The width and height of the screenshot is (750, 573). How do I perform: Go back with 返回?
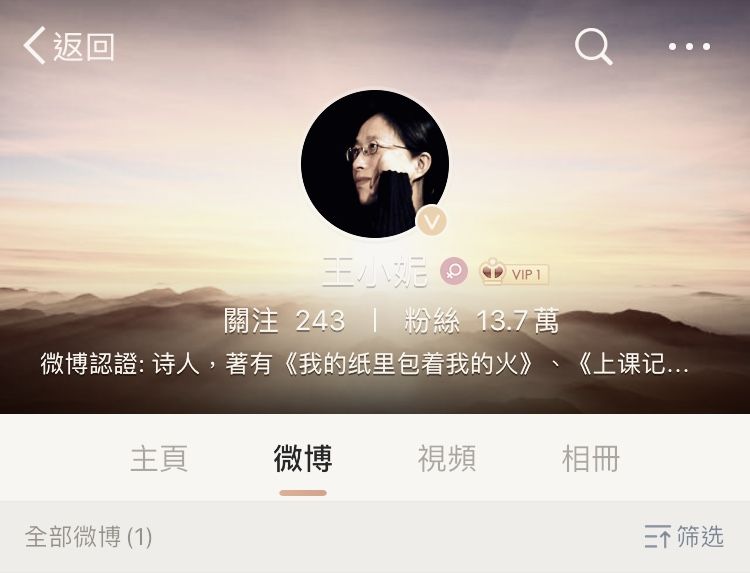click(x=70, y=46)
